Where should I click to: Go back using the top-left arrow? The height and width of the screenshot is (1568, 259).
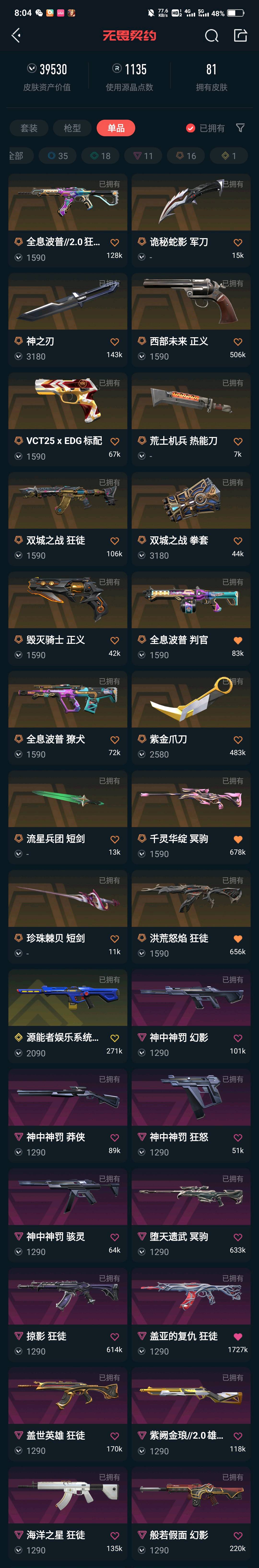[16, 35]
